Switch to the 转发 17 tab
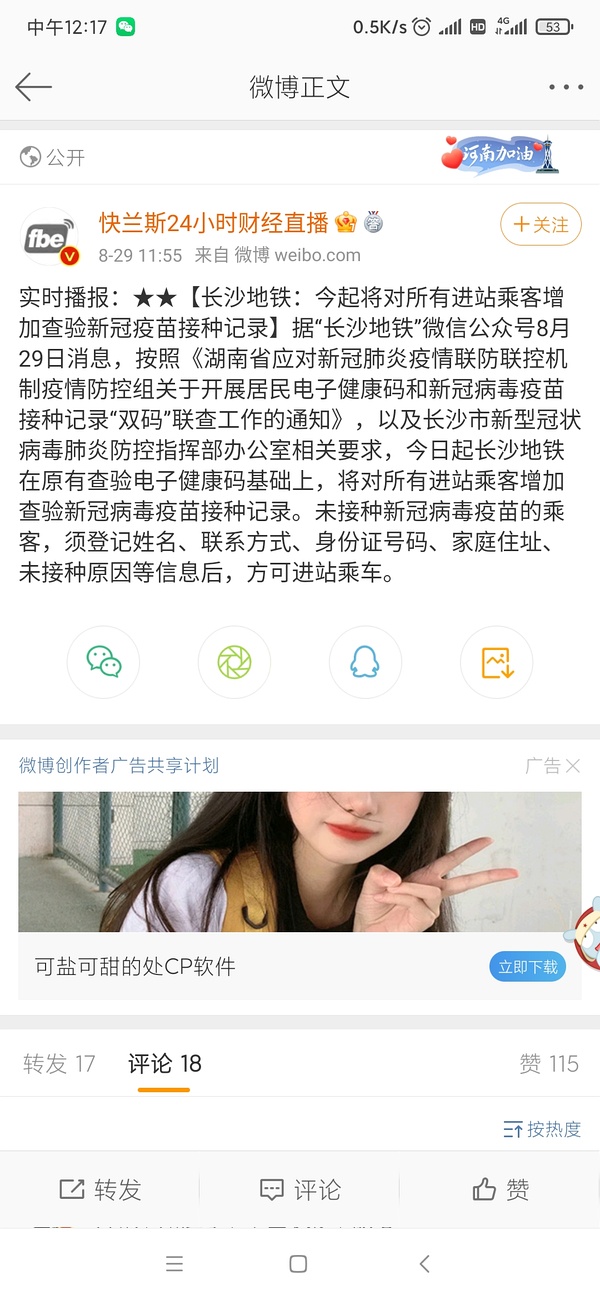600x1300 pixels. [59, 1064]
